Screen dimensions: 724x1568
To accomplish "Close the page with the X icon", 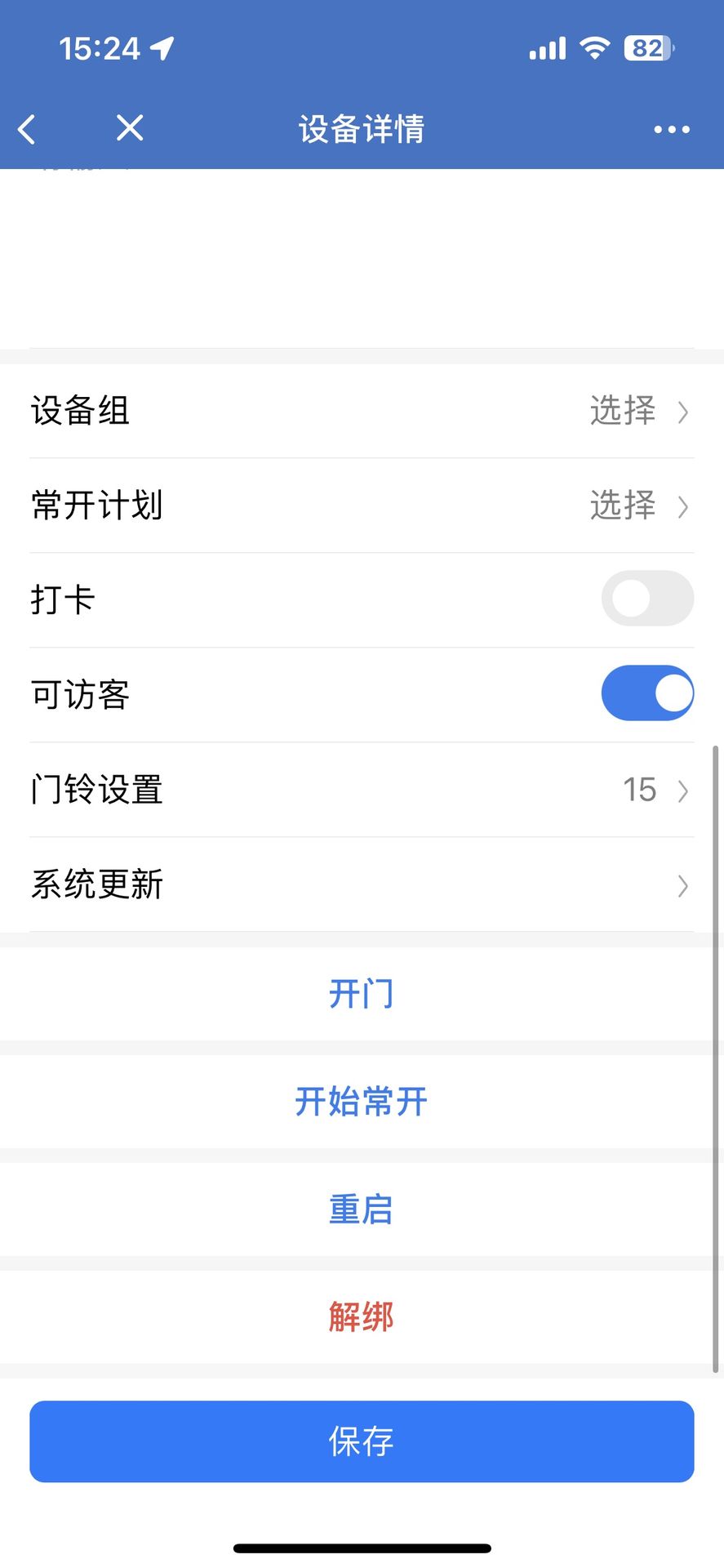I will click(130, 128).
